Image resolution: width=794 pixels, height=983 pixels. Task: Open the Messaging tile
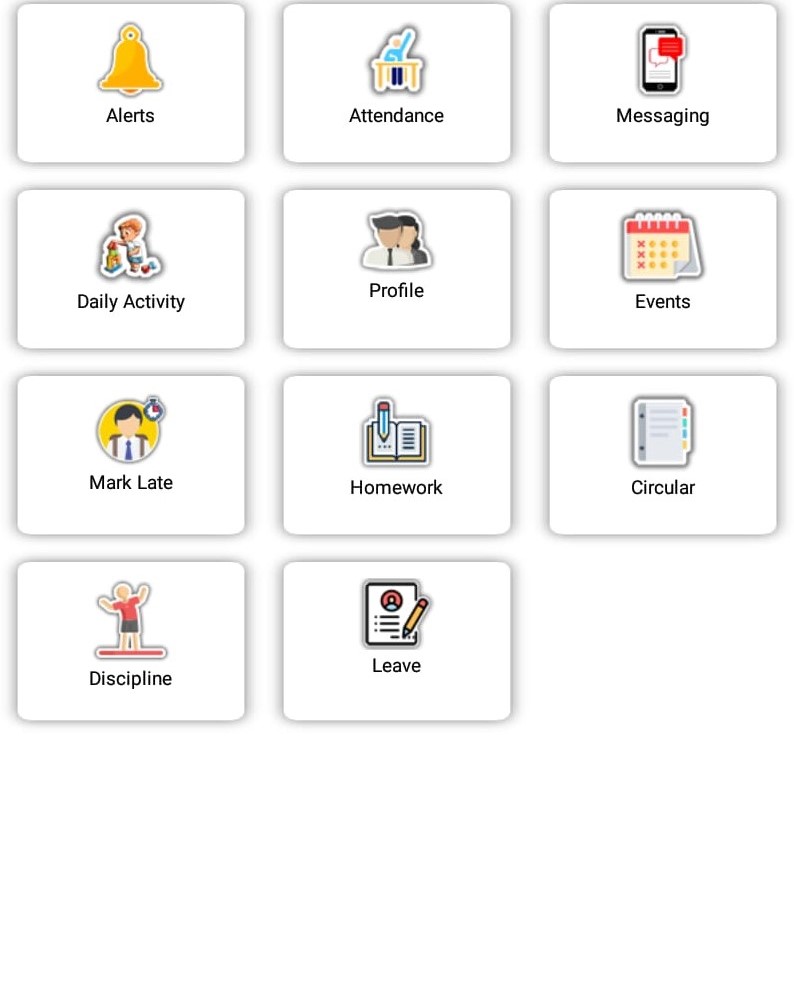(663, 83)
